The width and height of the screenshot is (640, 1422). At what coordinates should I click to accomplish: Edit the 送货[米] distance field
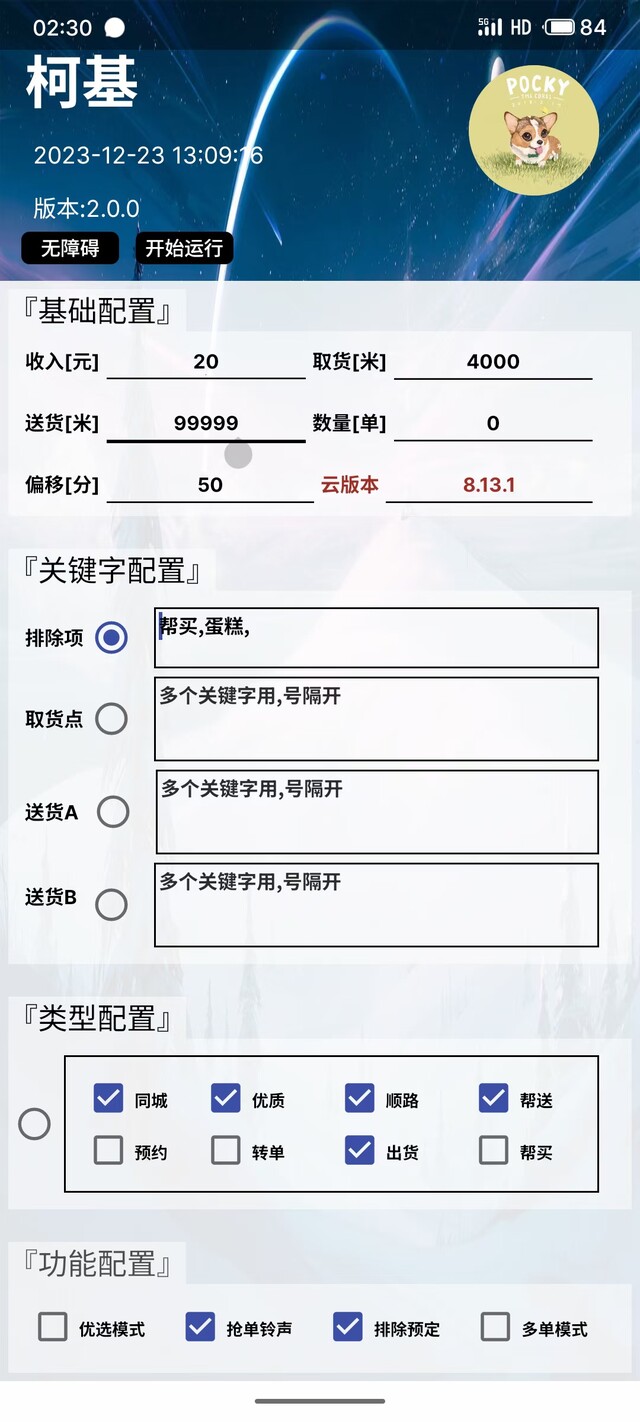206,423
